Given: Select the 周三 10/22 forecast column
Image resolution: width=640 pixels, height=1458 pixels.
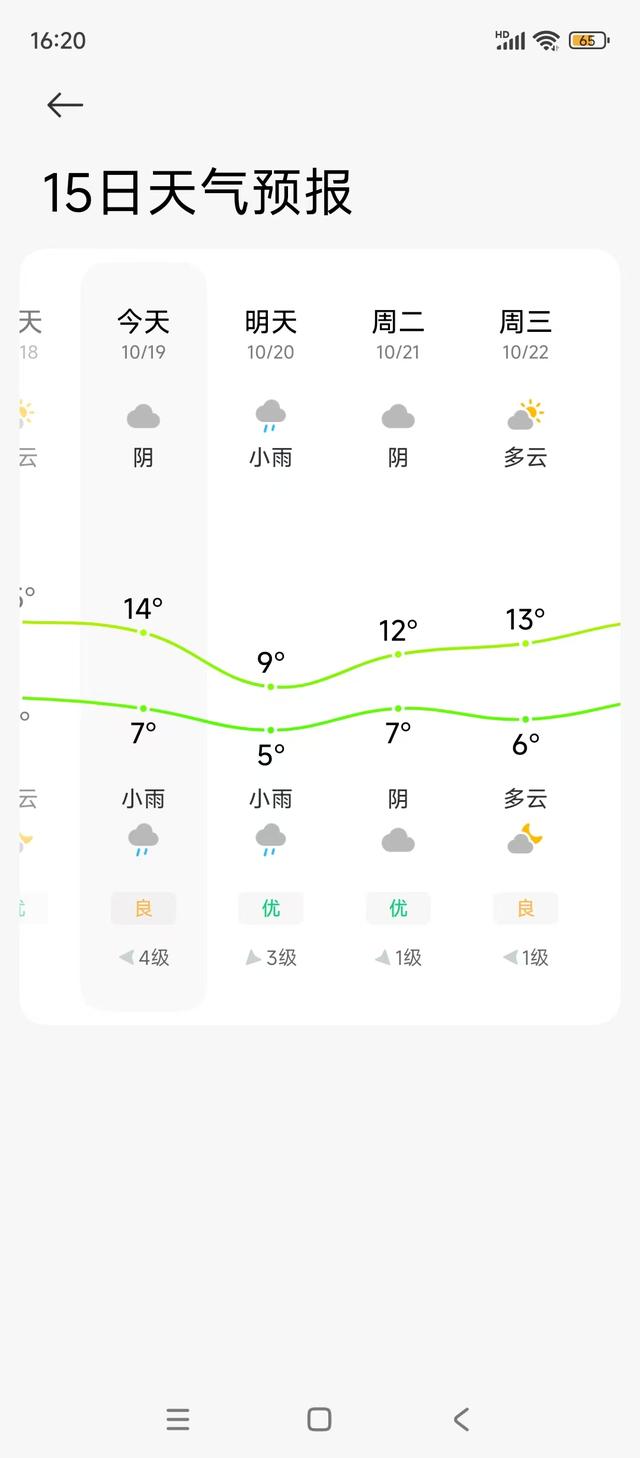Looking at the screenshot, I should [x=525, y=636].
